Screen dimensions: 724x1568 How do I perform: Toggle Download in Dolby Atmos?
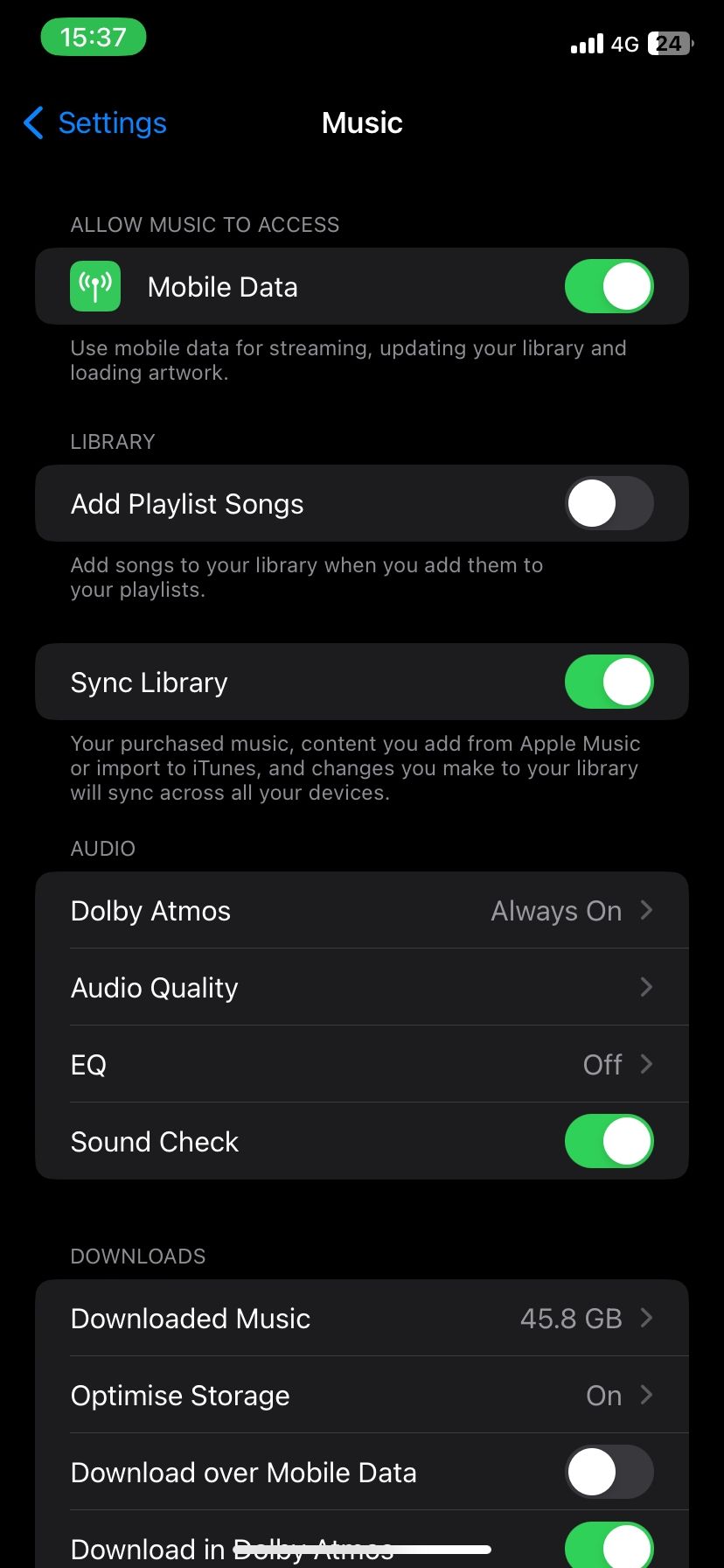coord(609,1547)
